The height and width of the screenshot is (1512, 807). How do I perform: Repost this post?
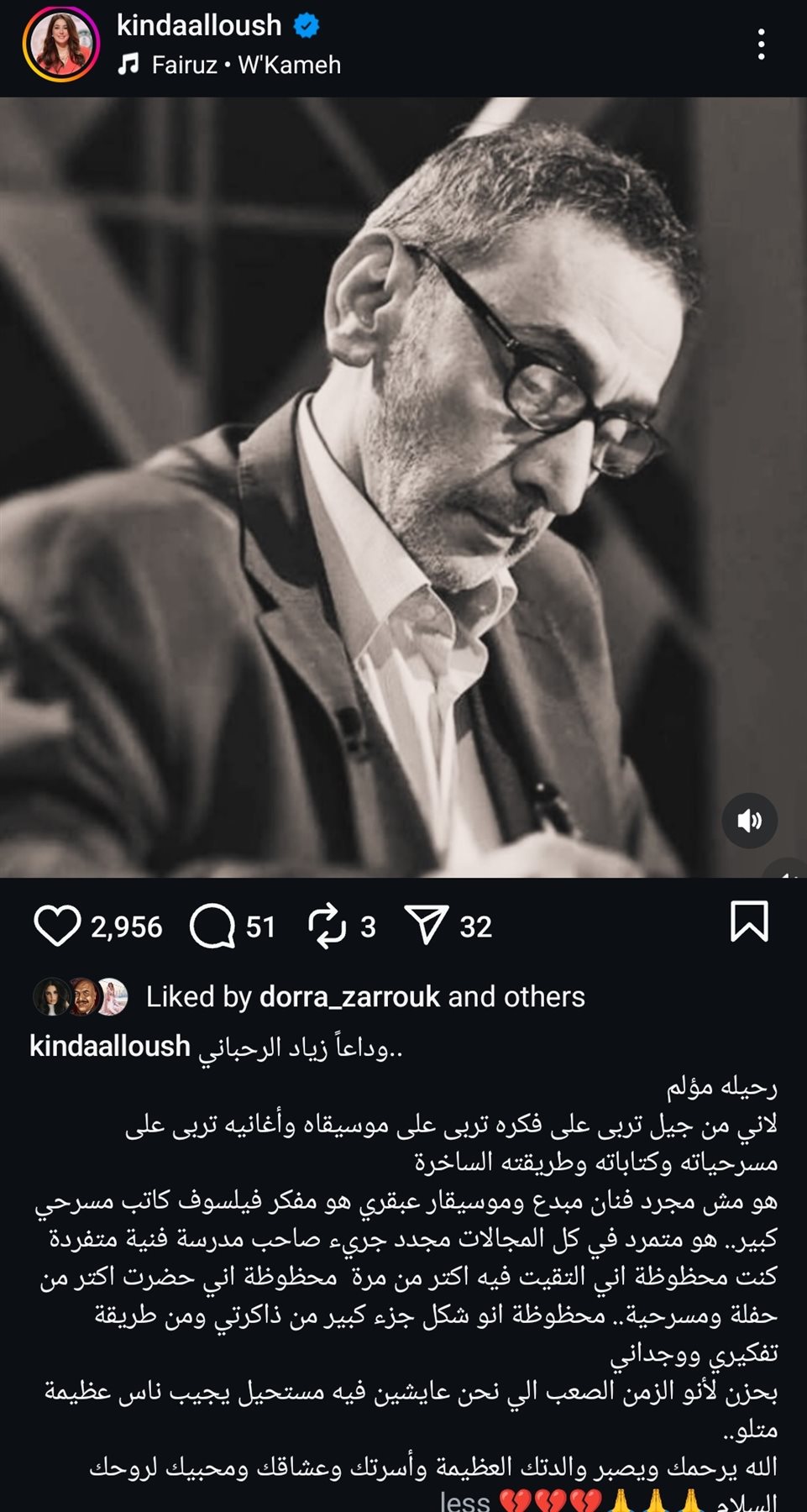pos(327,926)
